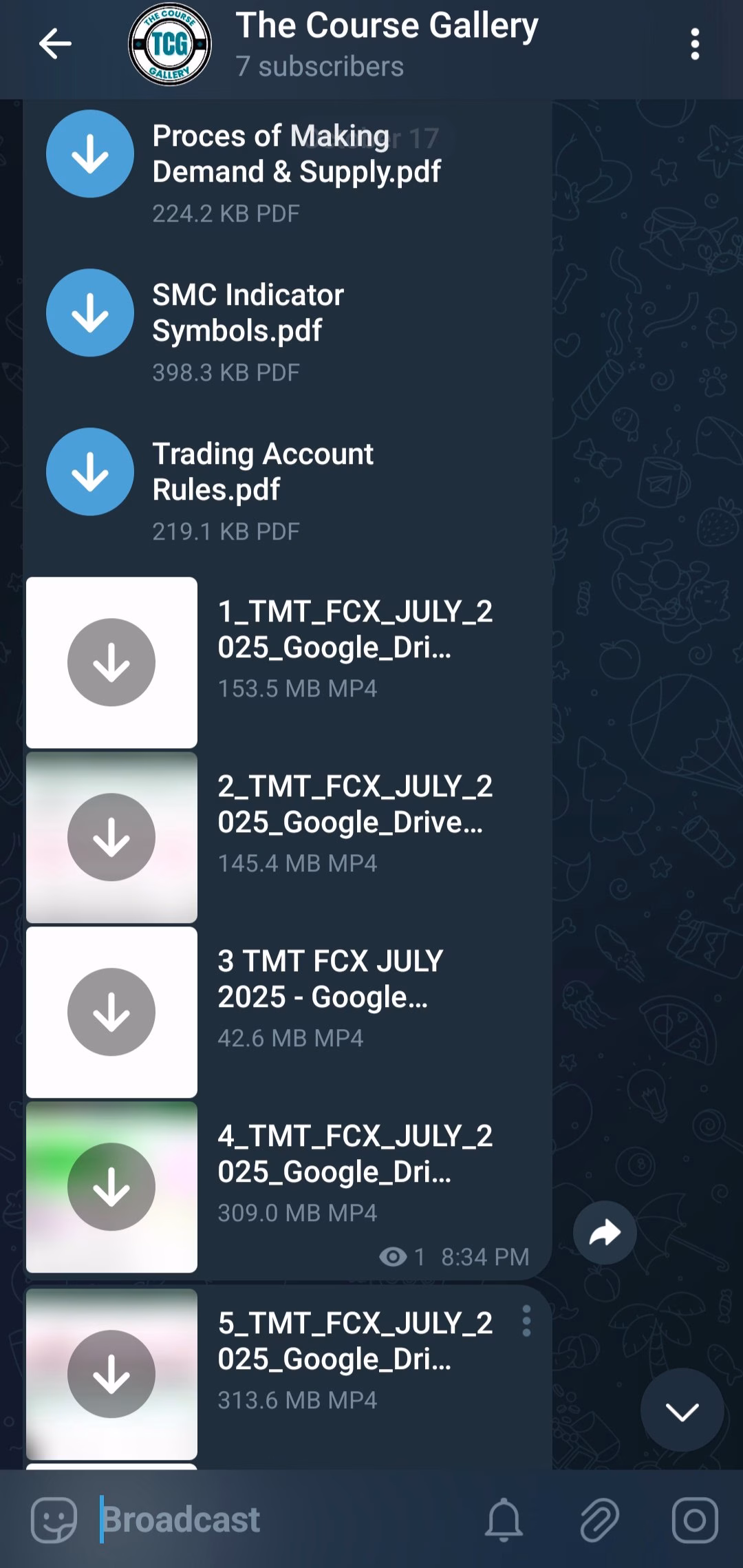Go back from the channel

coord(55,45)
